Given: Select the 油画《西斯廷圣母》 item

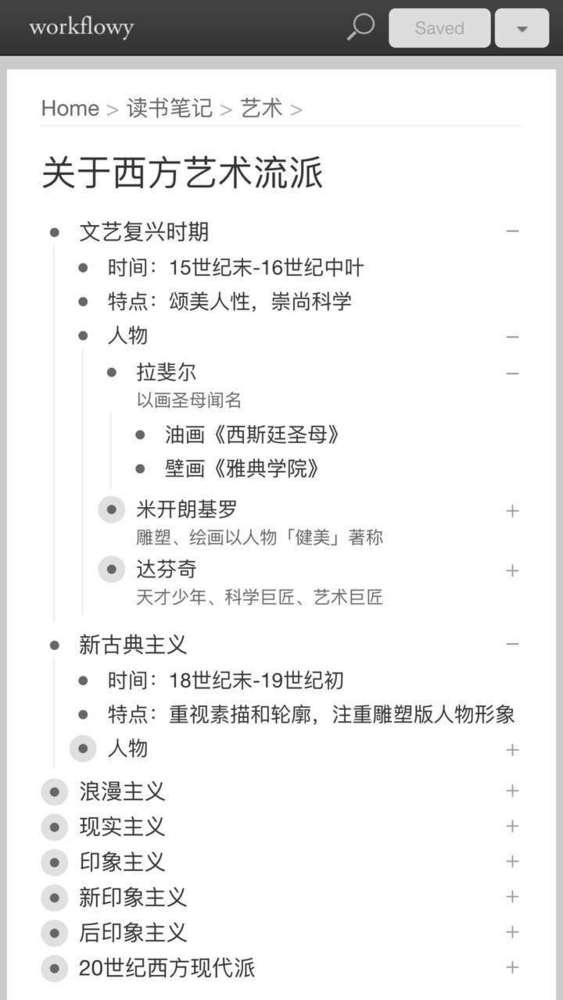Looking at the screenshot, I should tap(252, 436).
